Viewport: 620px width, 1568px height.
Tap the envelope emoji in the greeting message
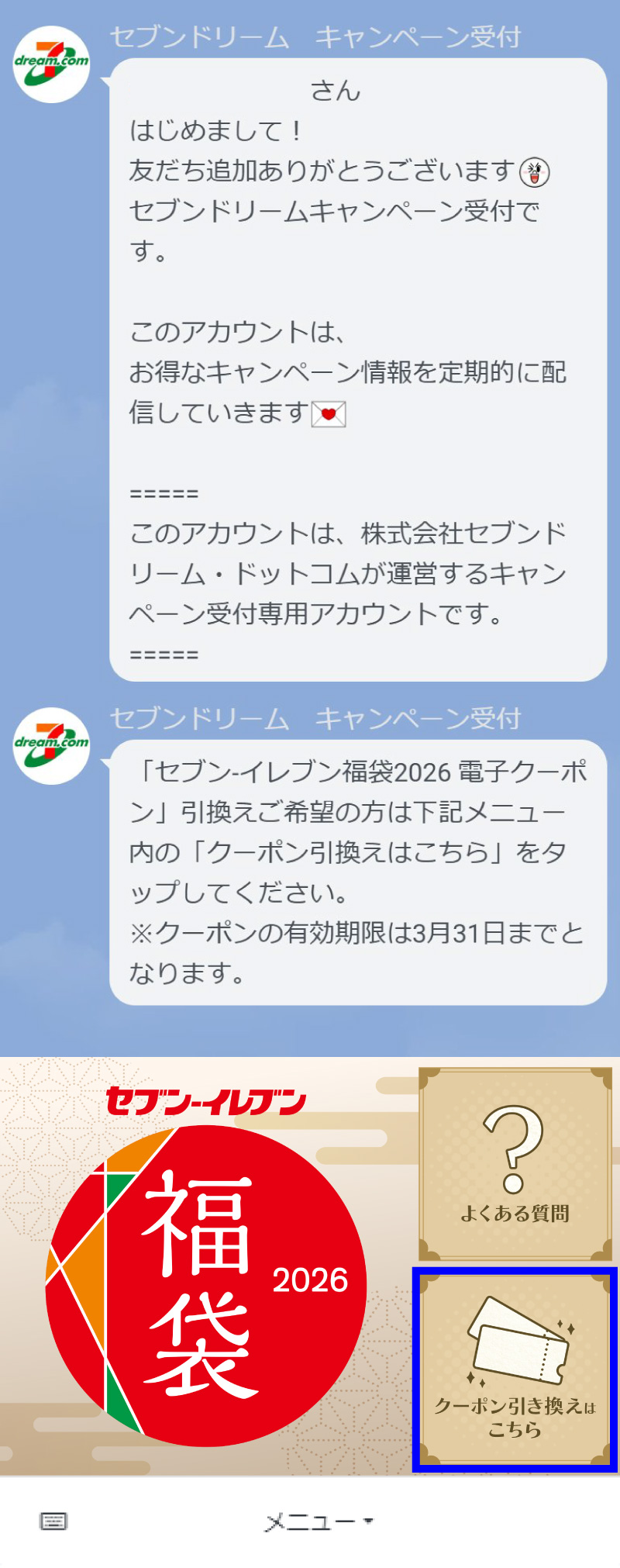tap(329, 413)
